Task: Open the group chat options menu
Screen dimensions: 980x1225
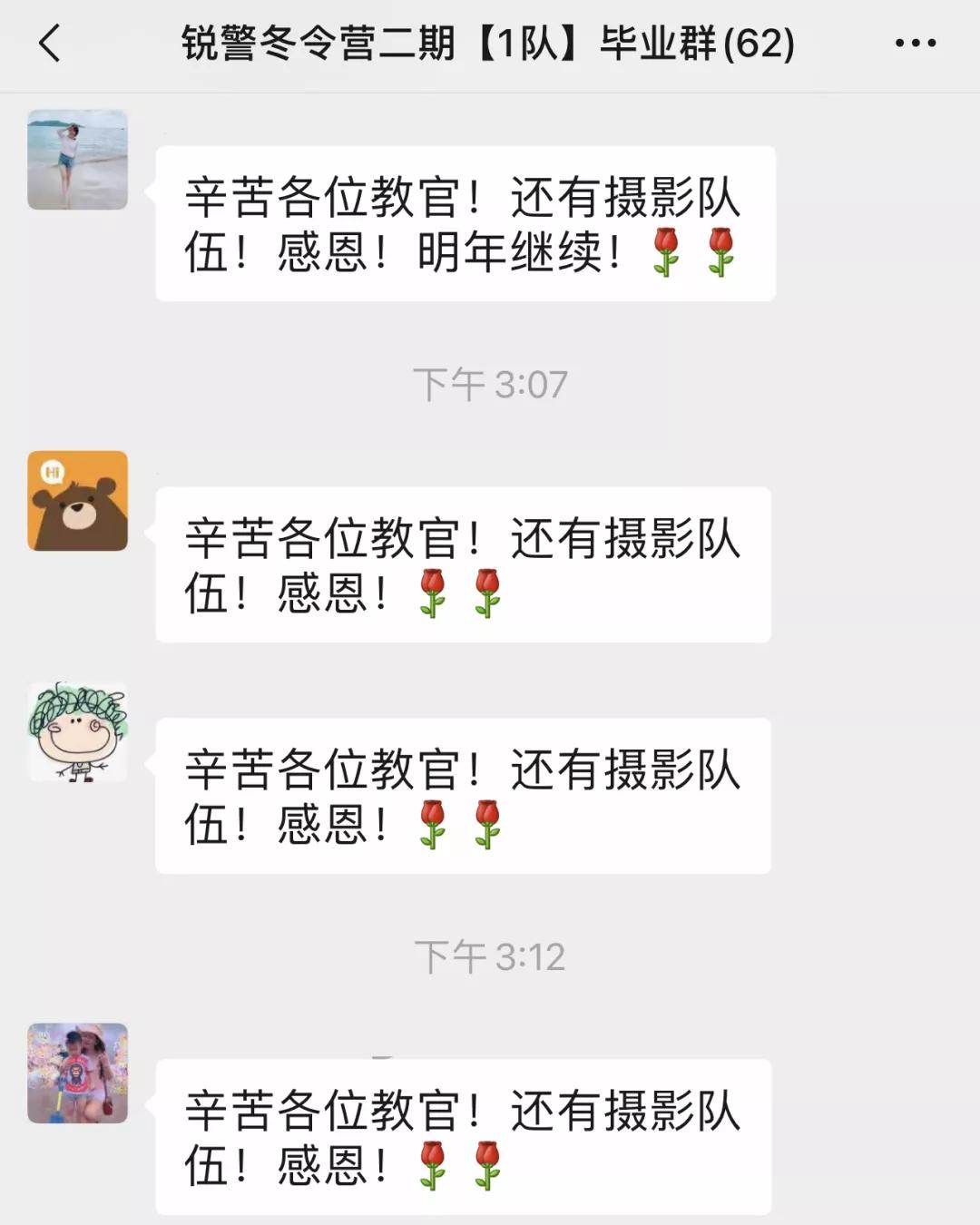Action: tap(915, 43)
